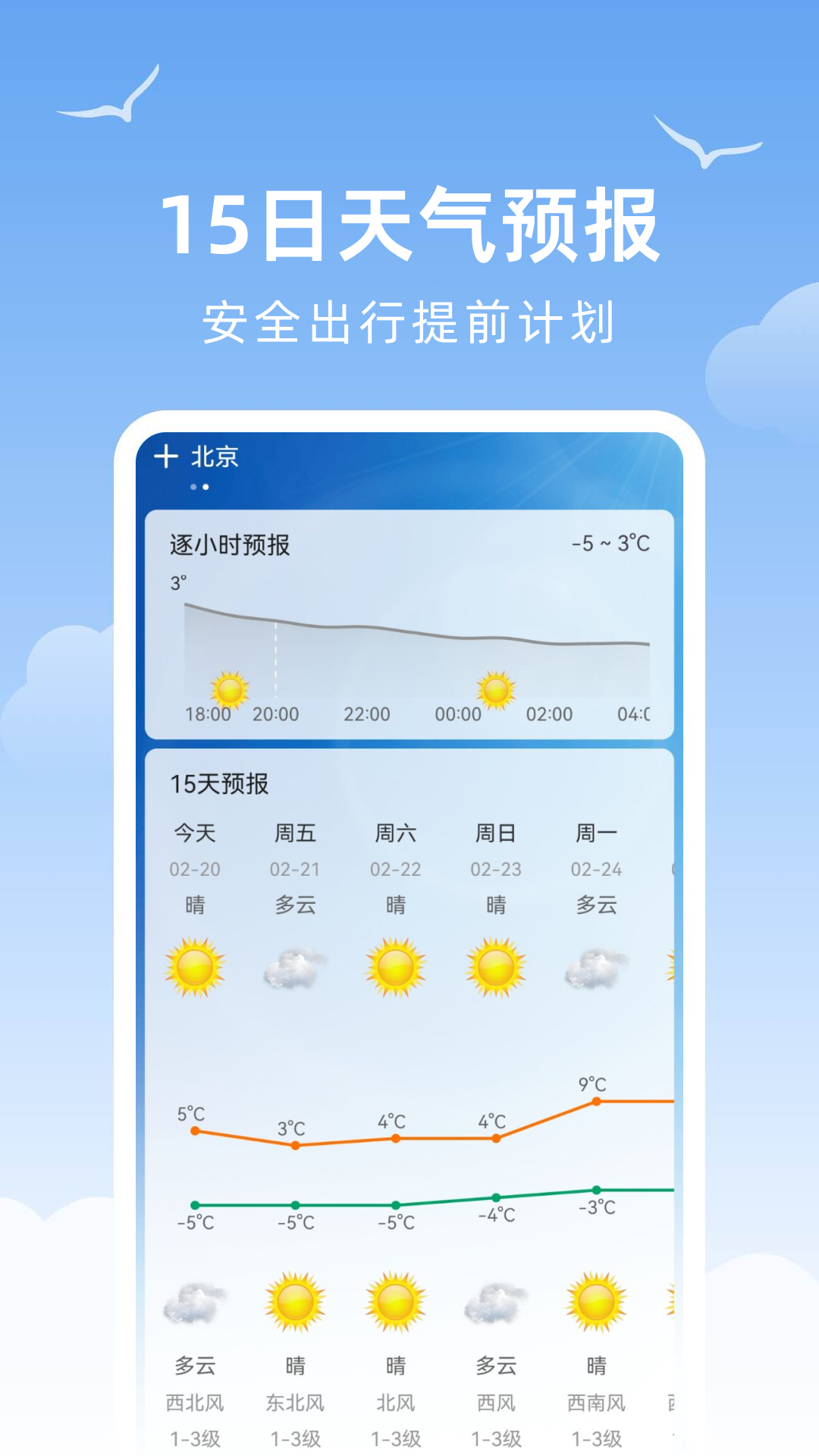Tap the sunny icon above the 东北风 column

(x=295, y=1299)
